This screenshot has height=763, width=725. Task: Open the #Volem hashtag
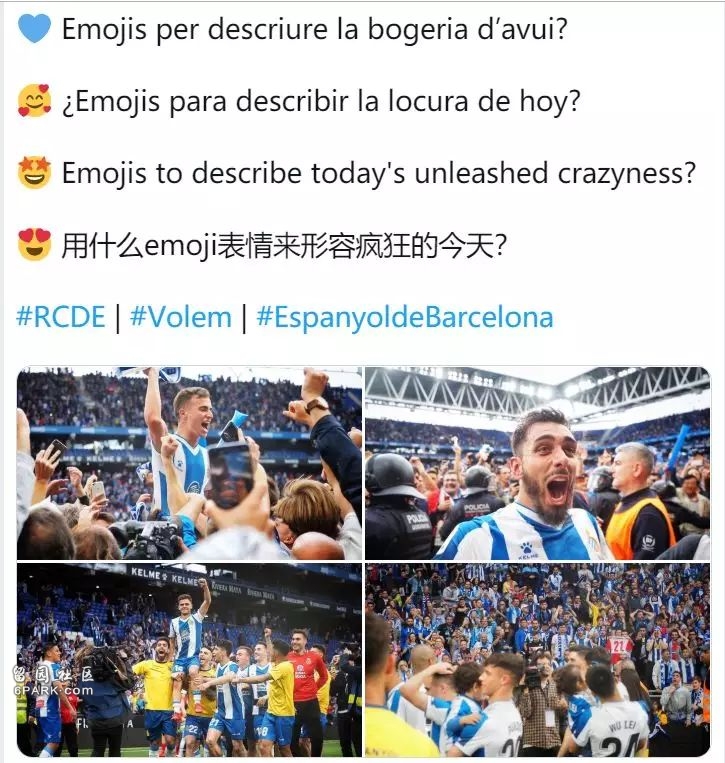(x=180, y=318)
